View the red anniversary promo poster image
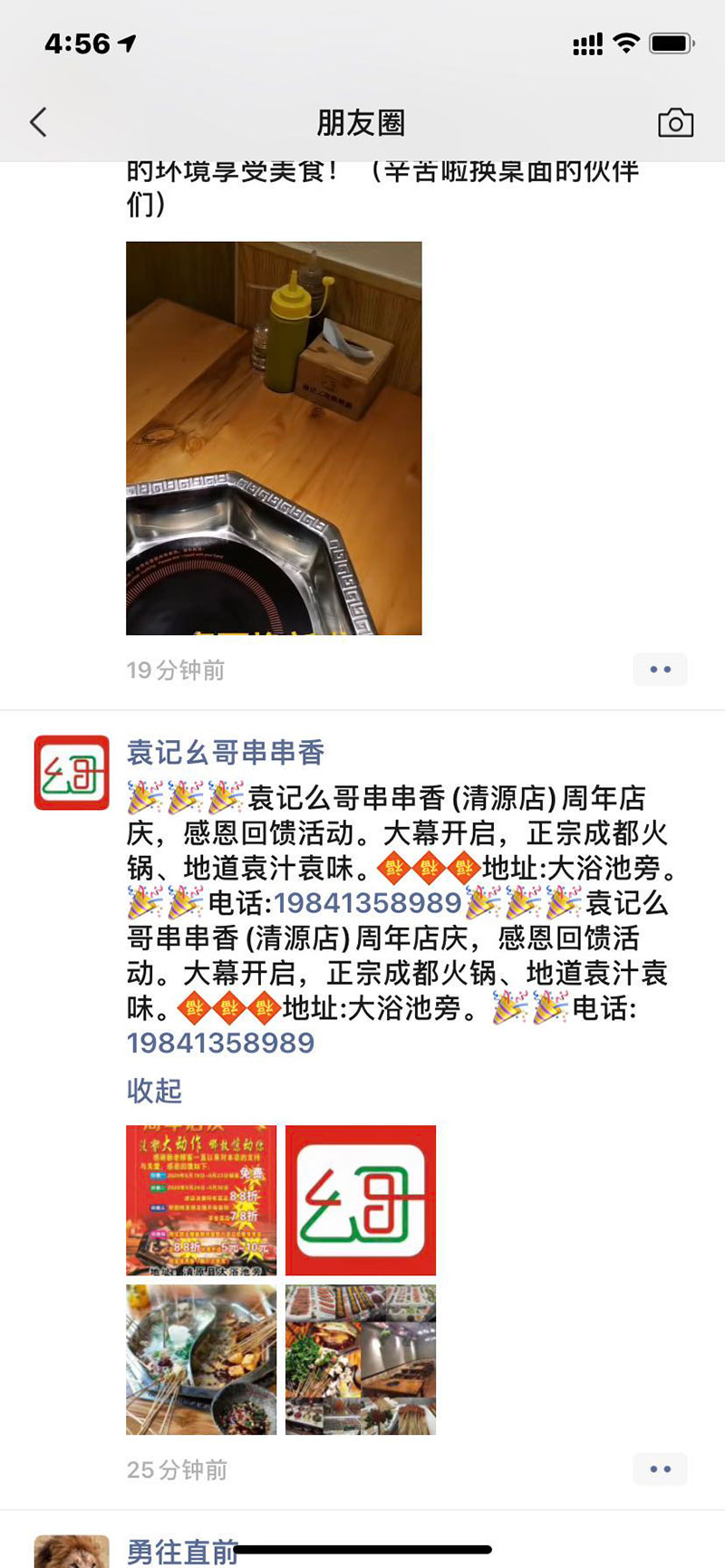The image size is (725, 1568). click(x=201, y=1200)
